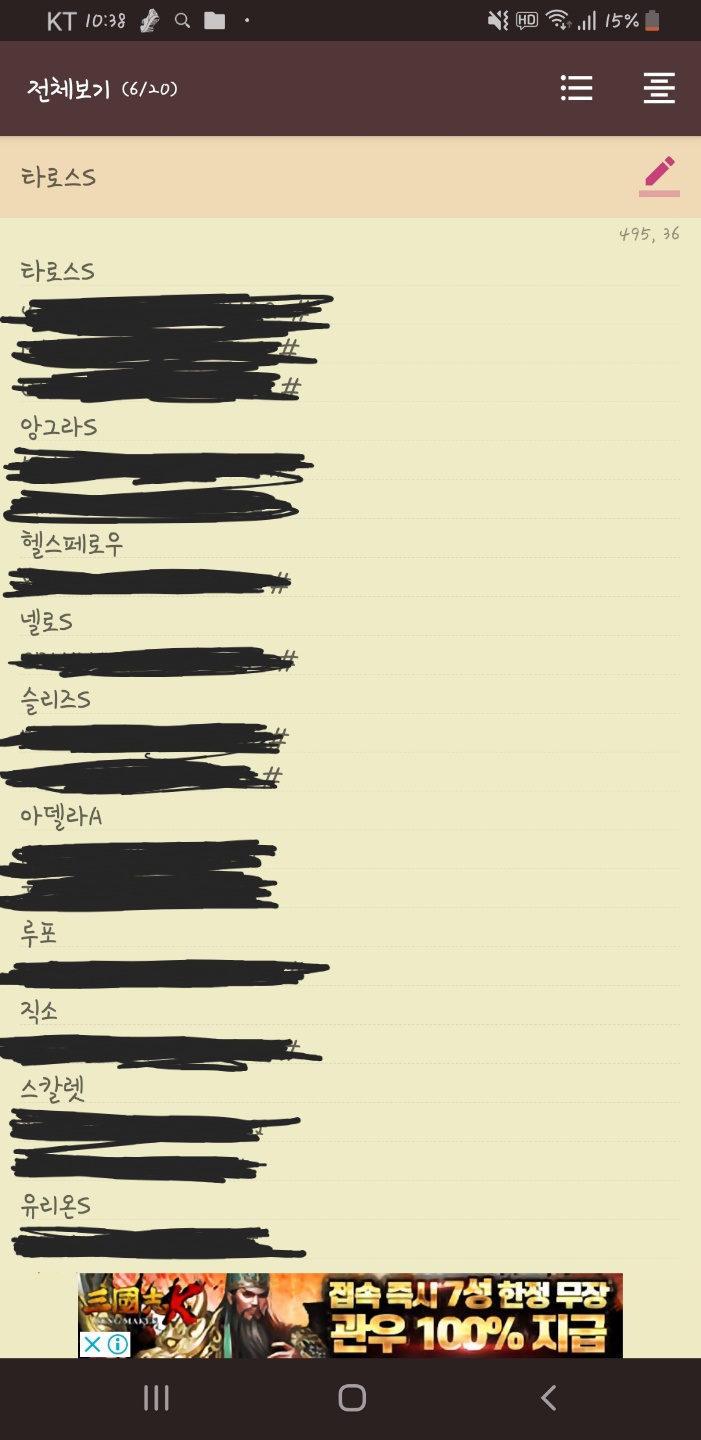Open the recent apps view
Viewport: 701px width, 1440px height.
pyautogui.click(x=156, y=1398)
